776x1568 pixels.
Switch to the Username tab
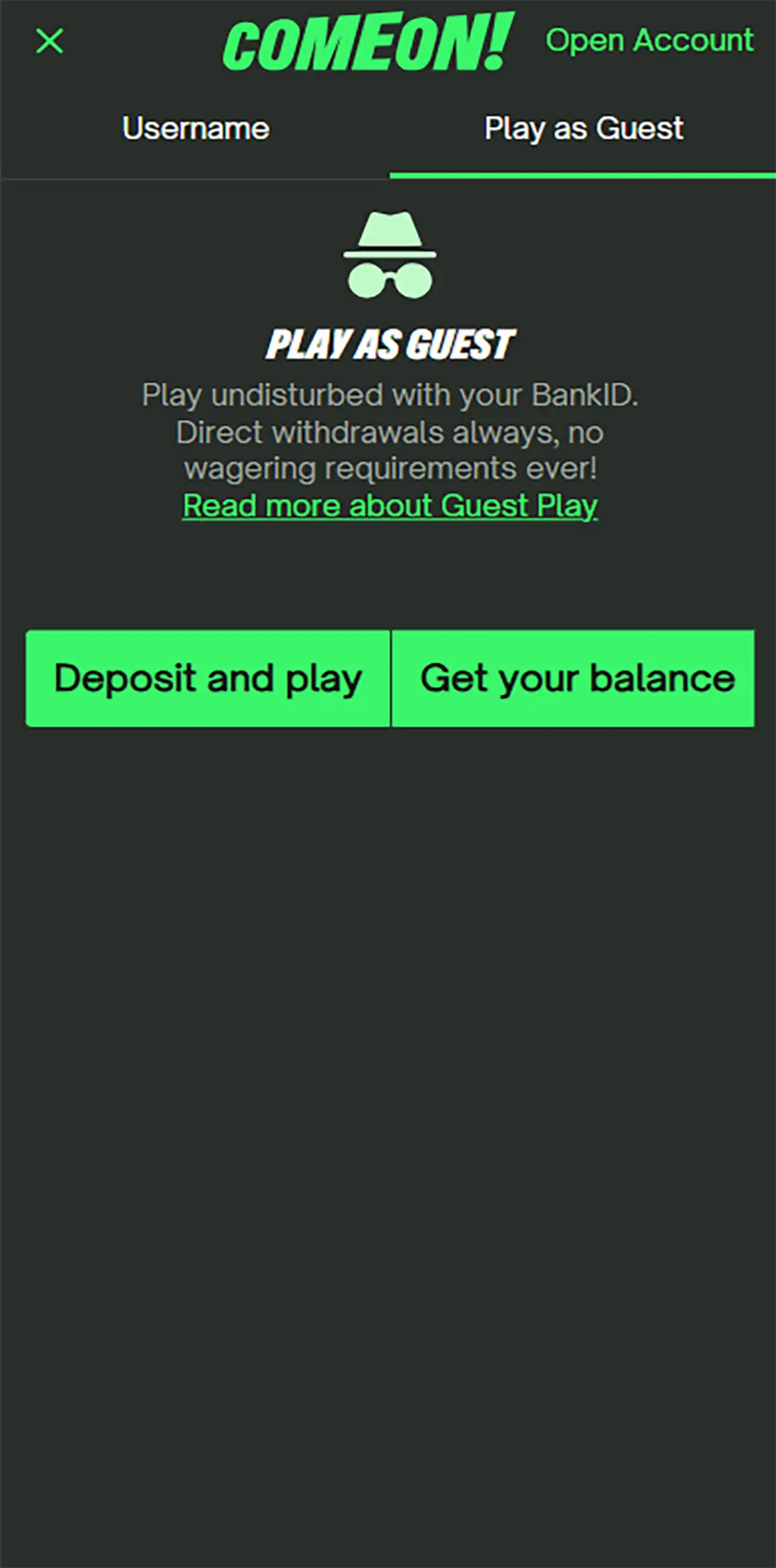point(195,129)
